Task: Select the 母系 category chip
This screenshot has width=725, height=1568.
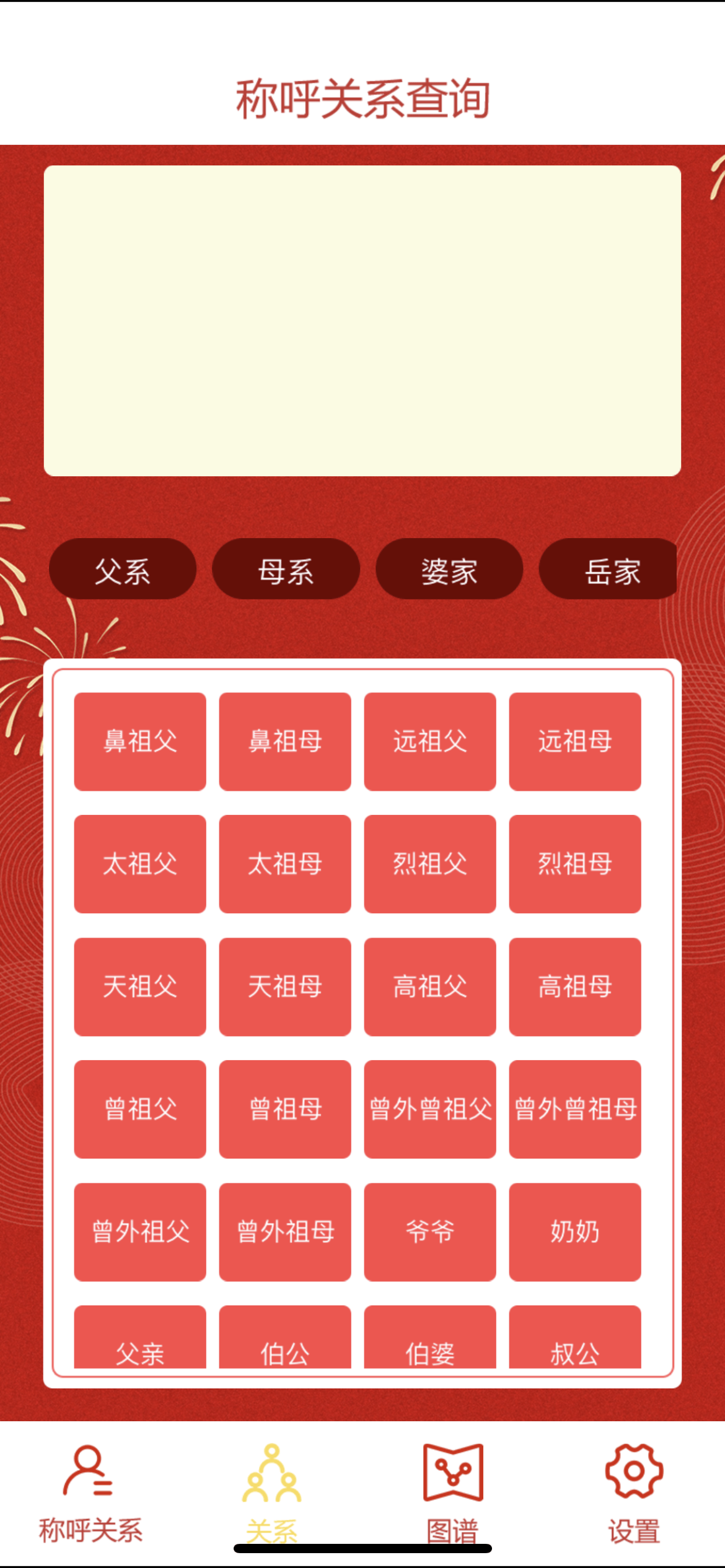Action: [286, 569]
